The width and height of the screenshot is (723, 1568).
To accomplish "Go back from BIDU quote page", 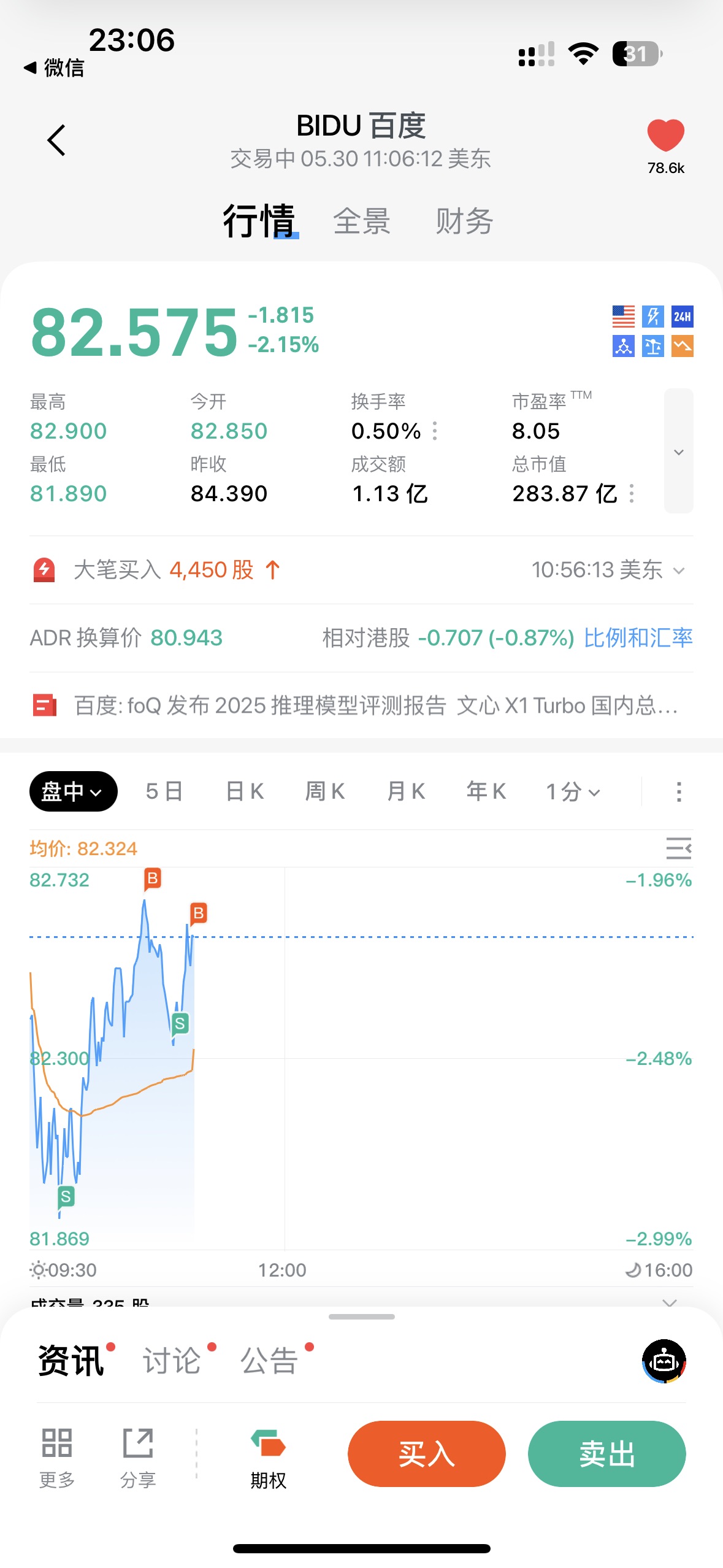I will [x=56, y=140].
